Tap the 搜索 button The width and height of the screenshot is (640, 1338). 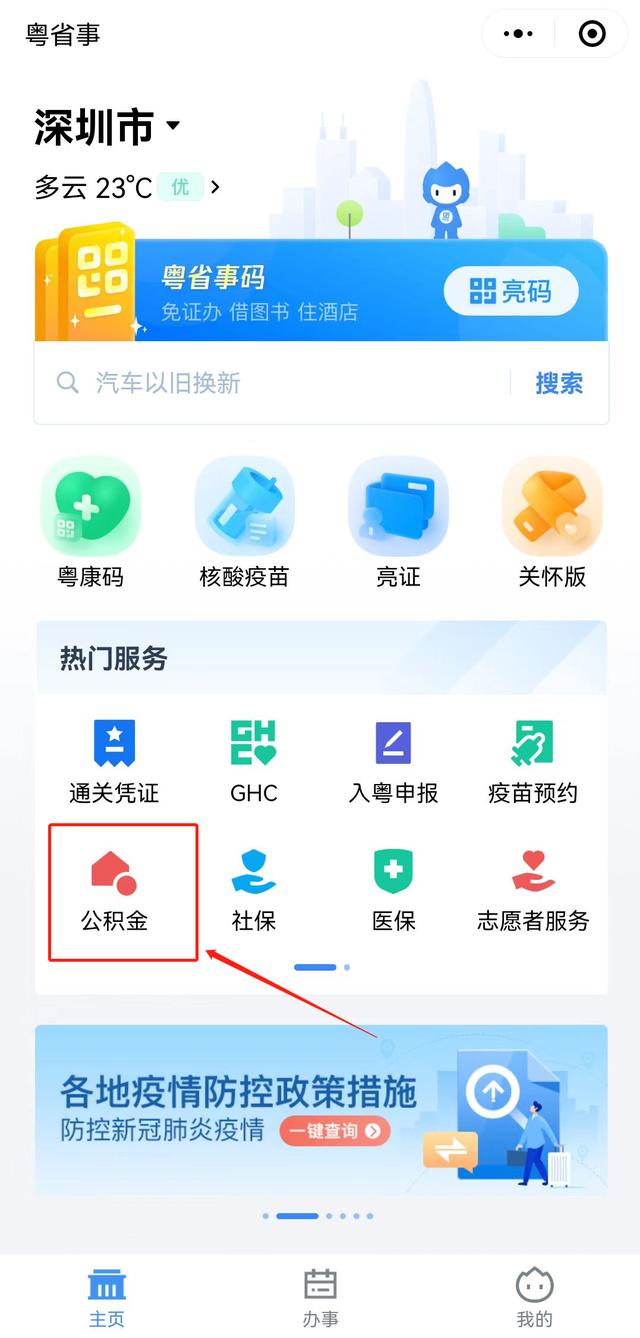pyautogui.click(x=559, y=383)
